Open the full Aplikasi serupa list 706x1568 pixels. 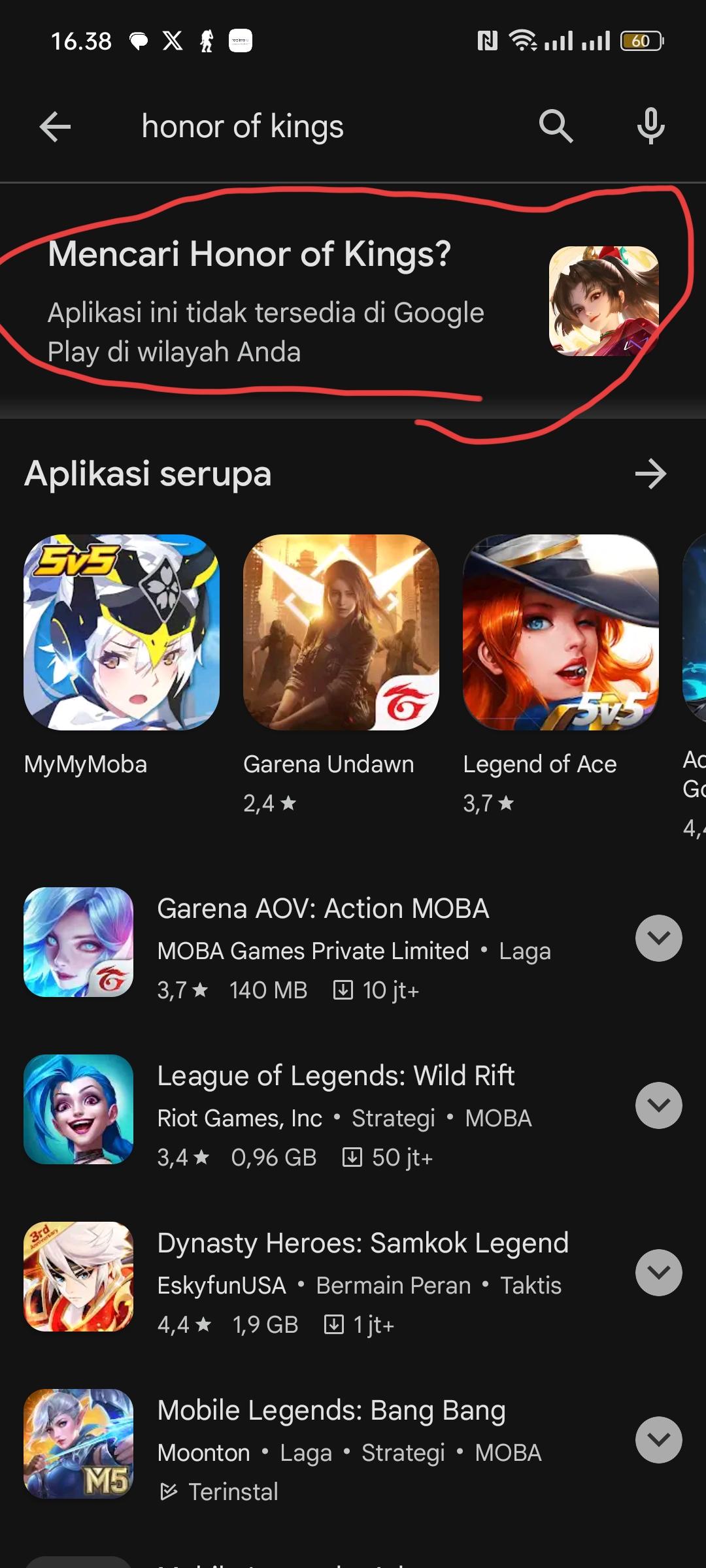[651, 475]
